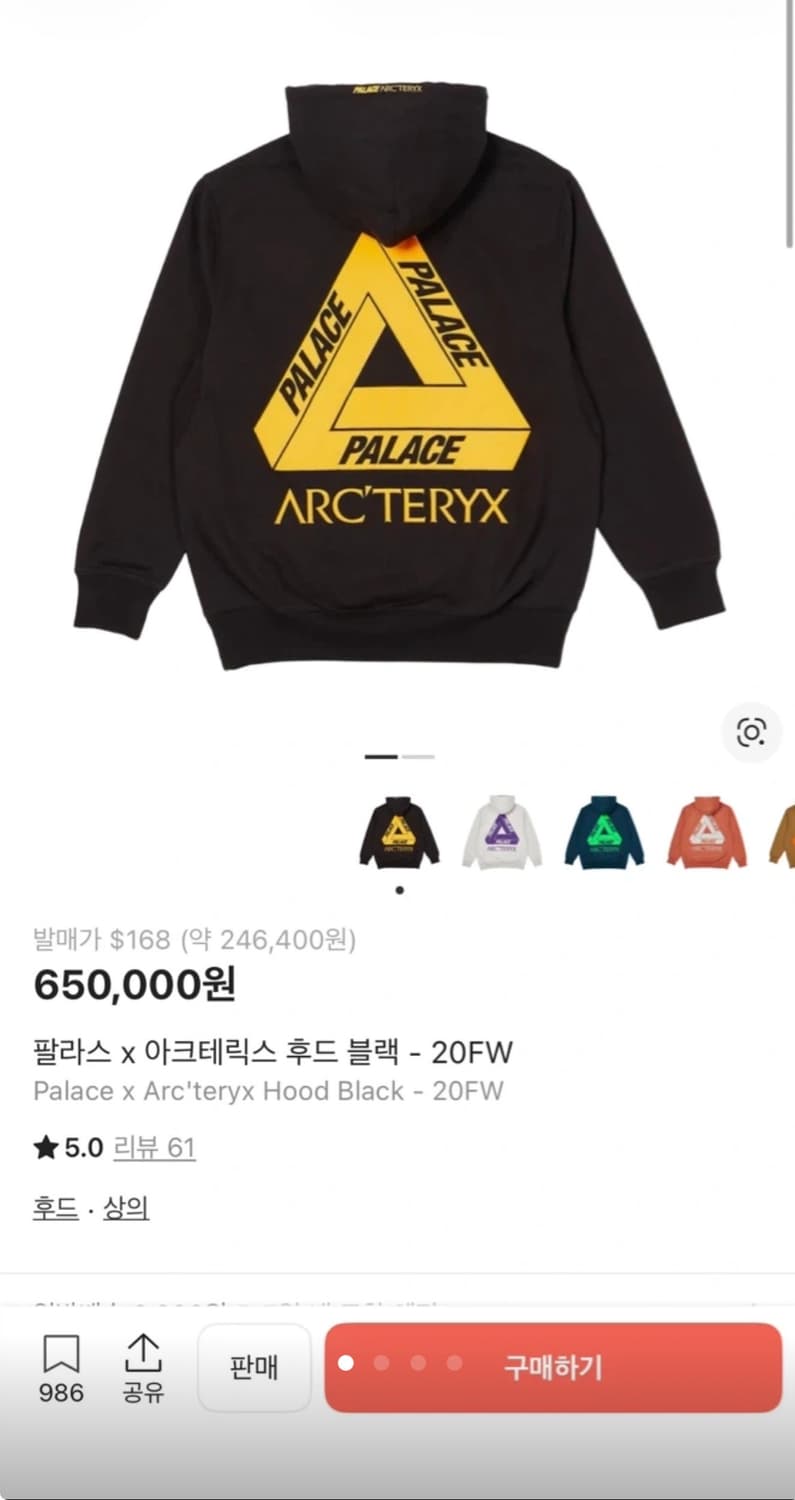Click the 후드 category link
Image resolution: width=795 pixels, height=1500 pixels.
55,1207
